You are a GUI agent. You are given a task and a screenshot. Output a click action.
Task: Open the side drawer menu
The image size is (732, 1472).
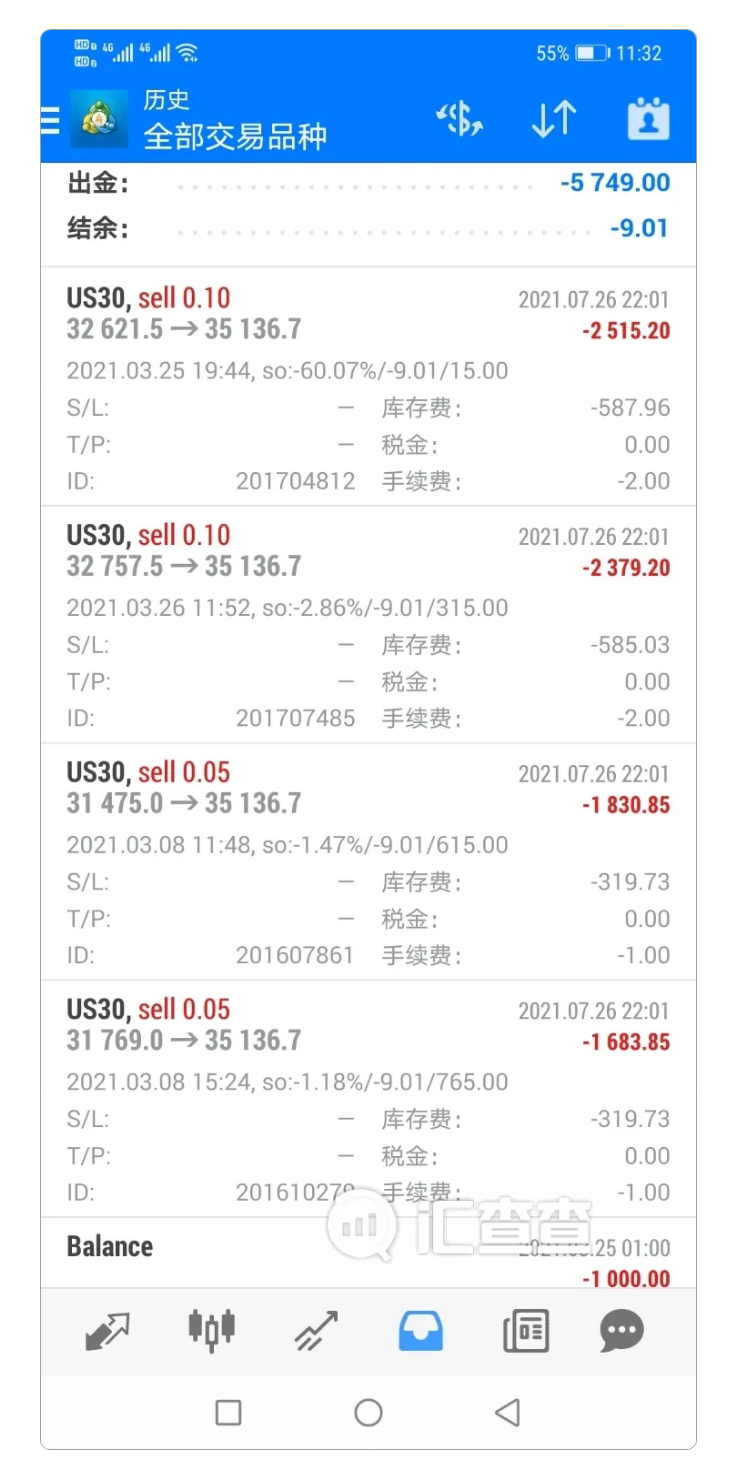click(50, 120)
